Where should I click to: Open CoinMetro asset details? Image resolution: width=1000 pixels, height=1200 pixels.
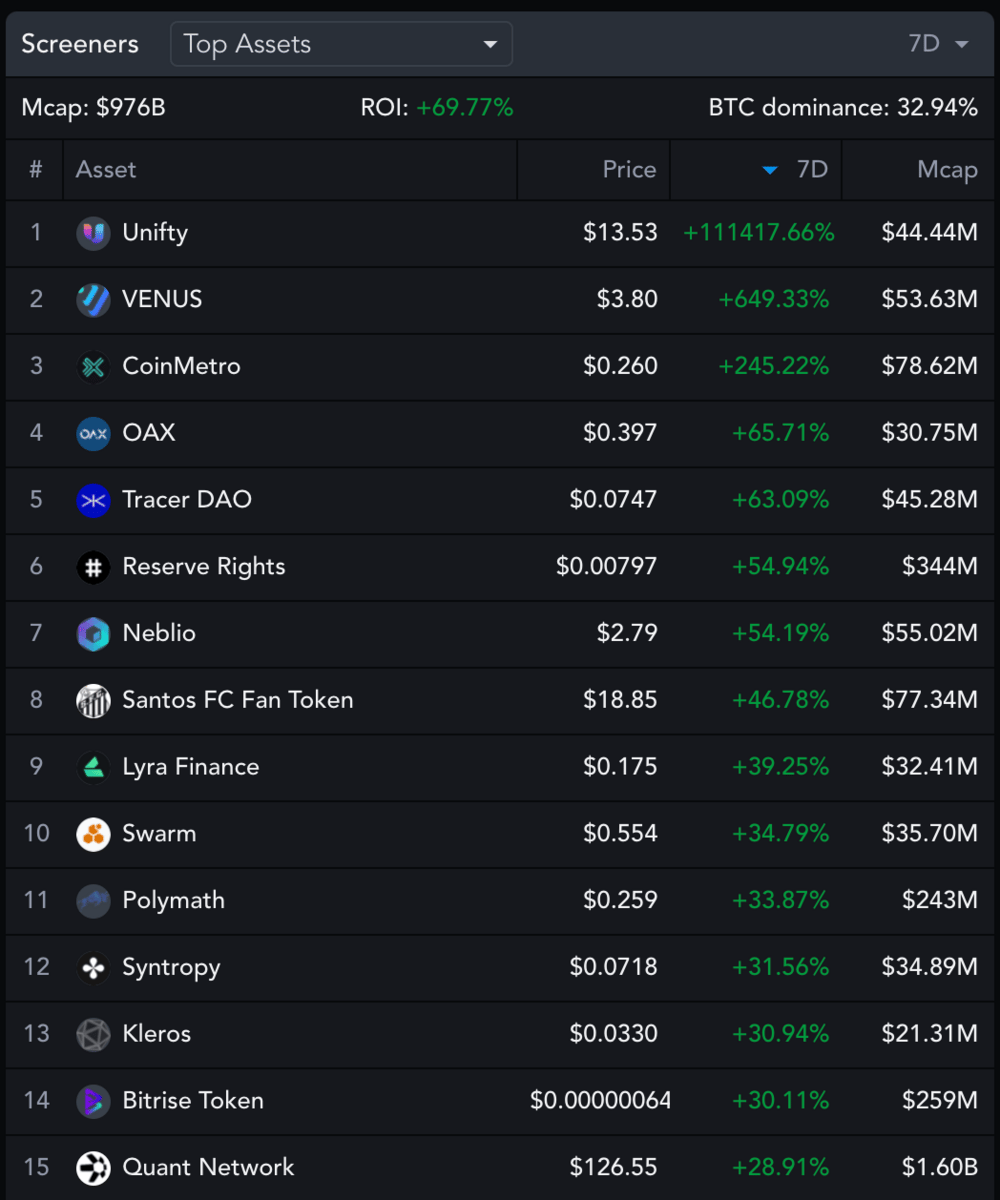181,366
